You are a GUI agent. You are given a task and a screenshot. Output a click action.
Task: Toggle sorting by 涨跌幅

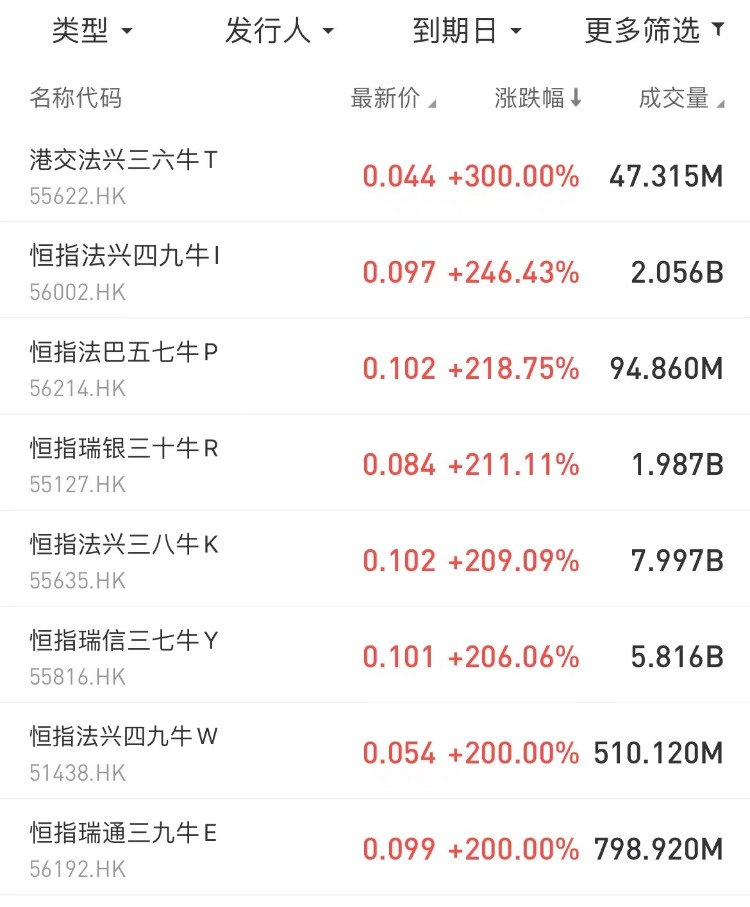click(x=538, y=99)
